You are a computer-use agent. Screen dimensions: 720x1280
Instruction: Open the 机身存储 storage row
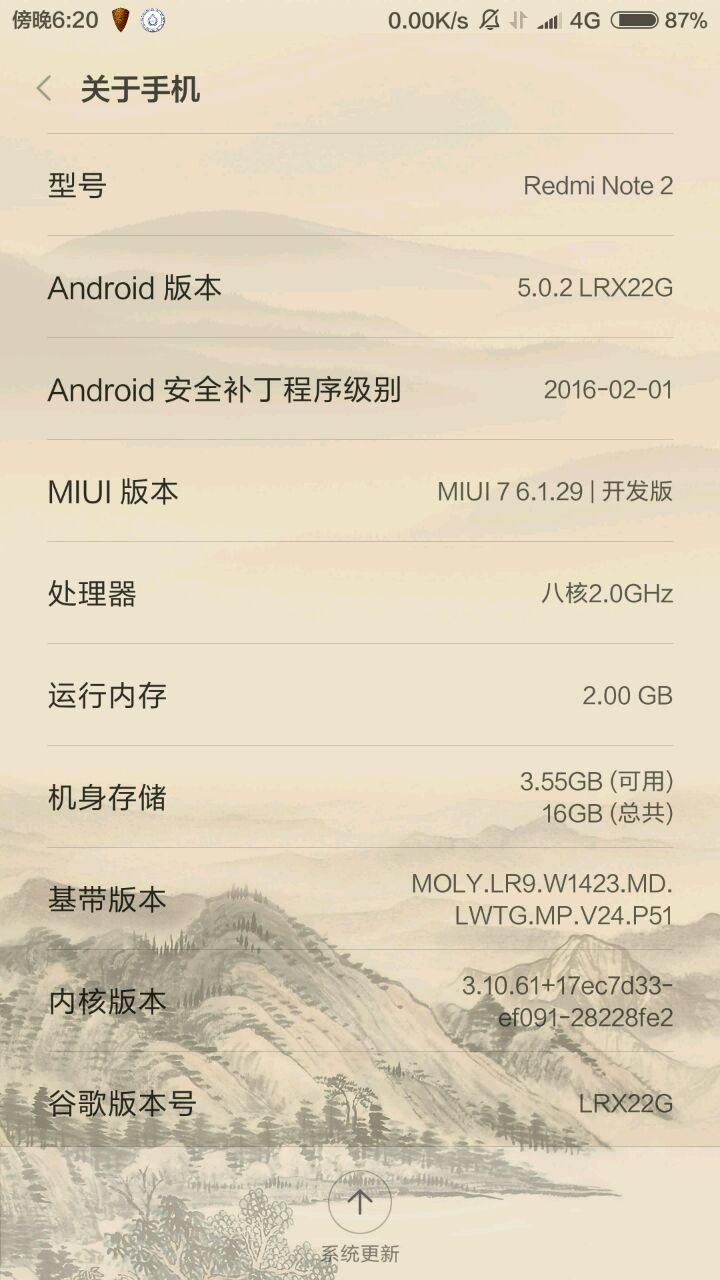point(360,797)
